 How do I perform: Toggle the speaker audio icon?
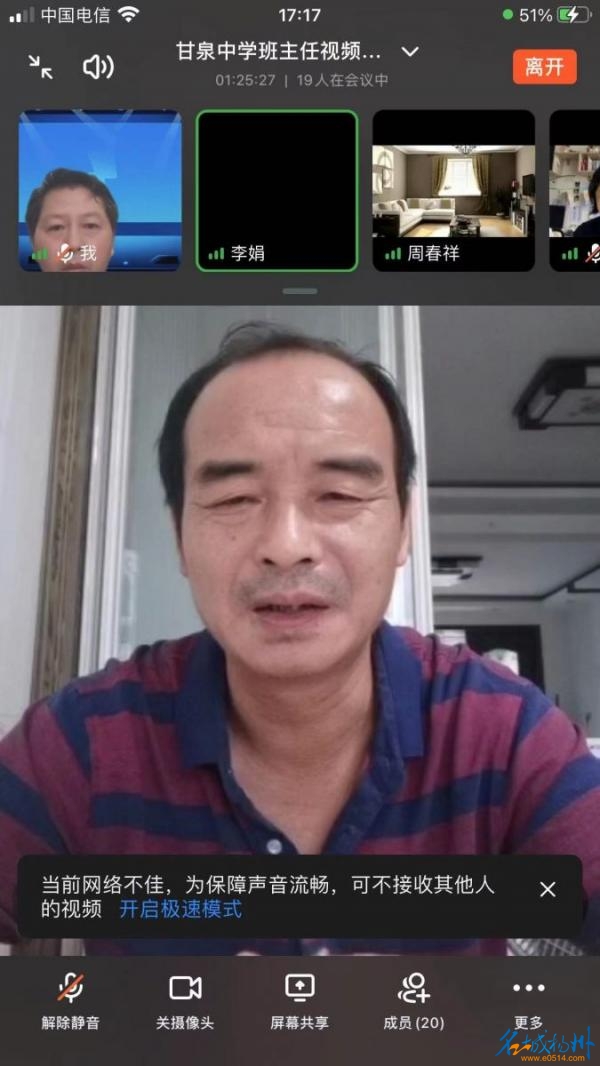click(x=98, y=67)
